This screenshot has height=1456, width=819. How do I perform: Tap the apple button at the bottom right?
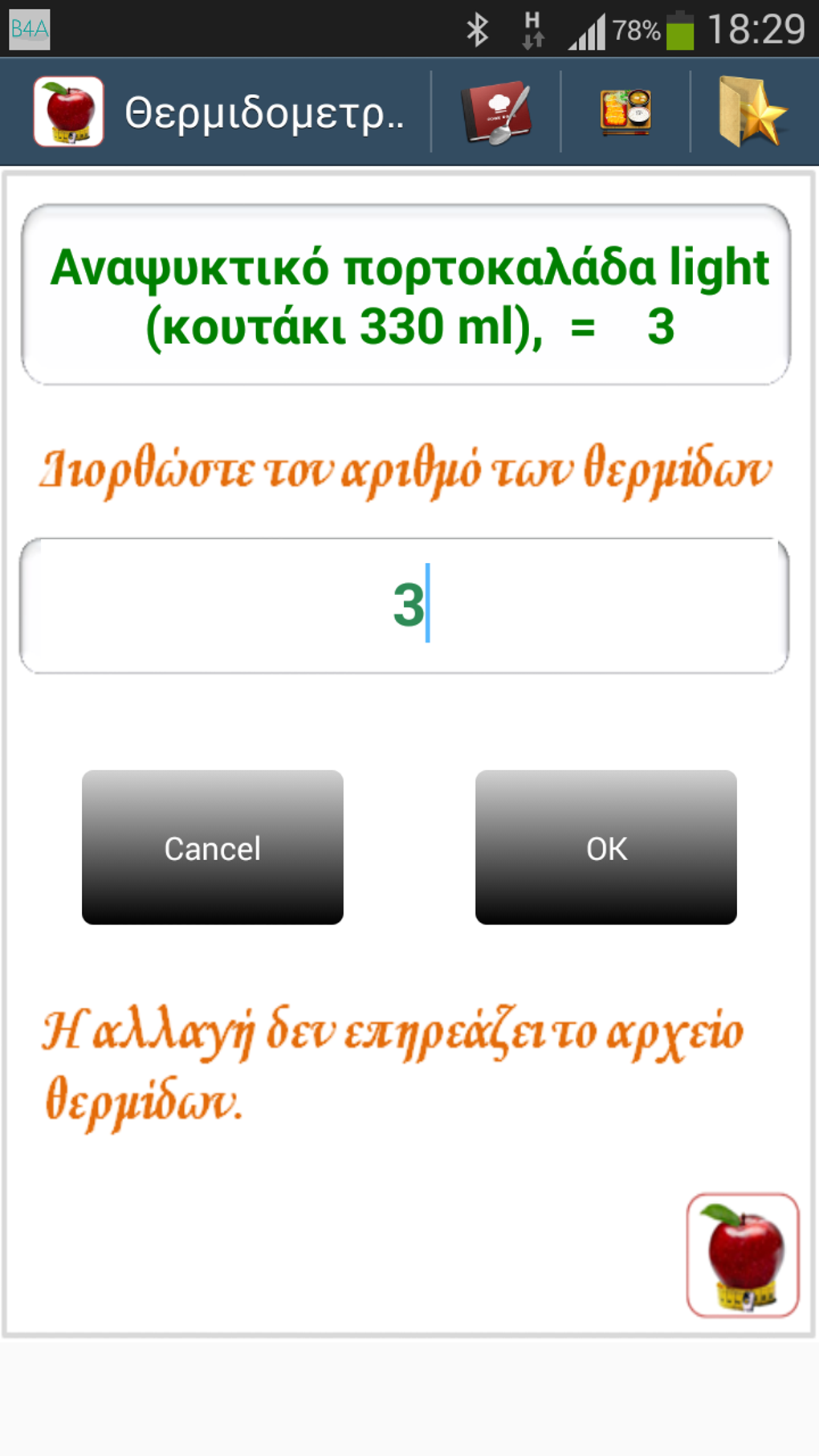coord(743,1254)
